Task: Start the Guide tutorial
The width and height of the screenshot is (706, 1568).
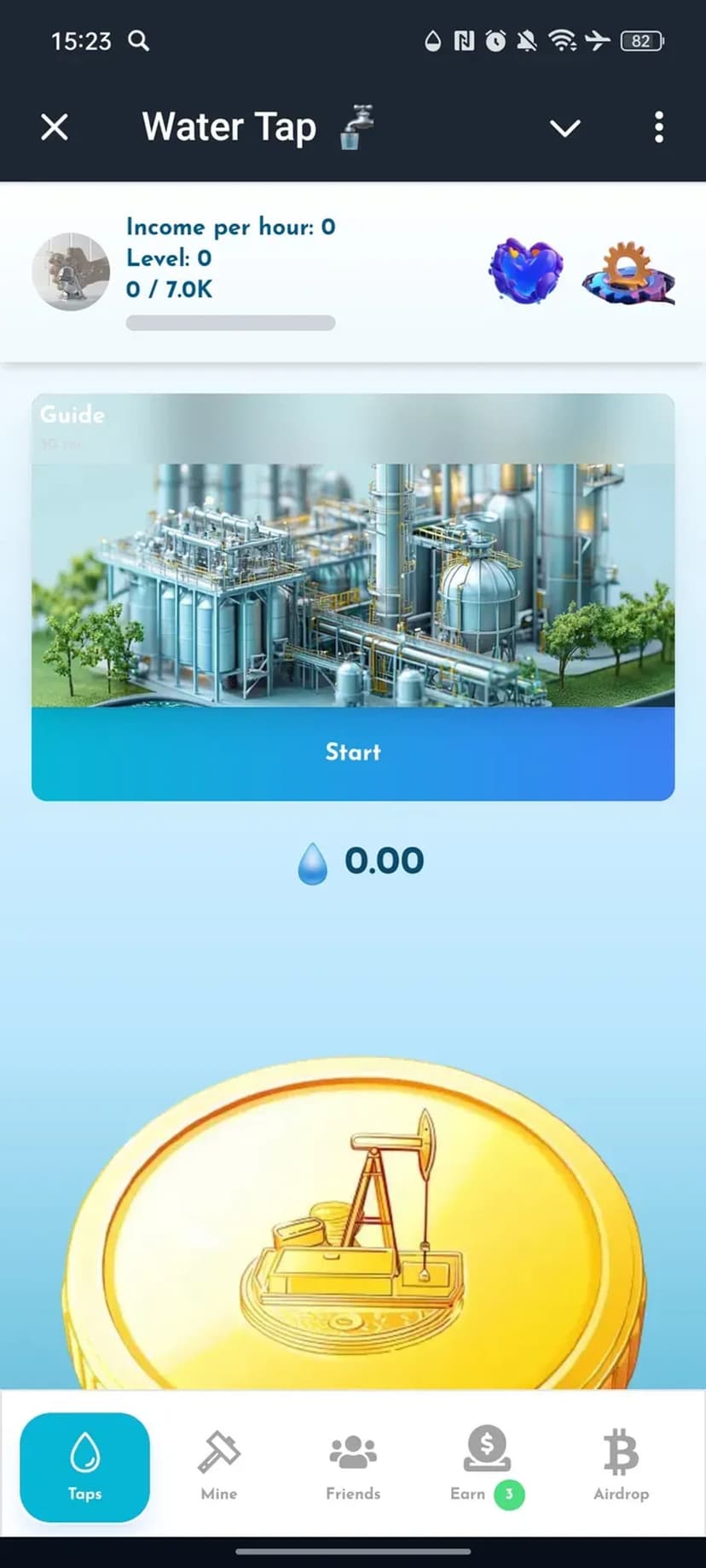Action: (x=353, y=752)
